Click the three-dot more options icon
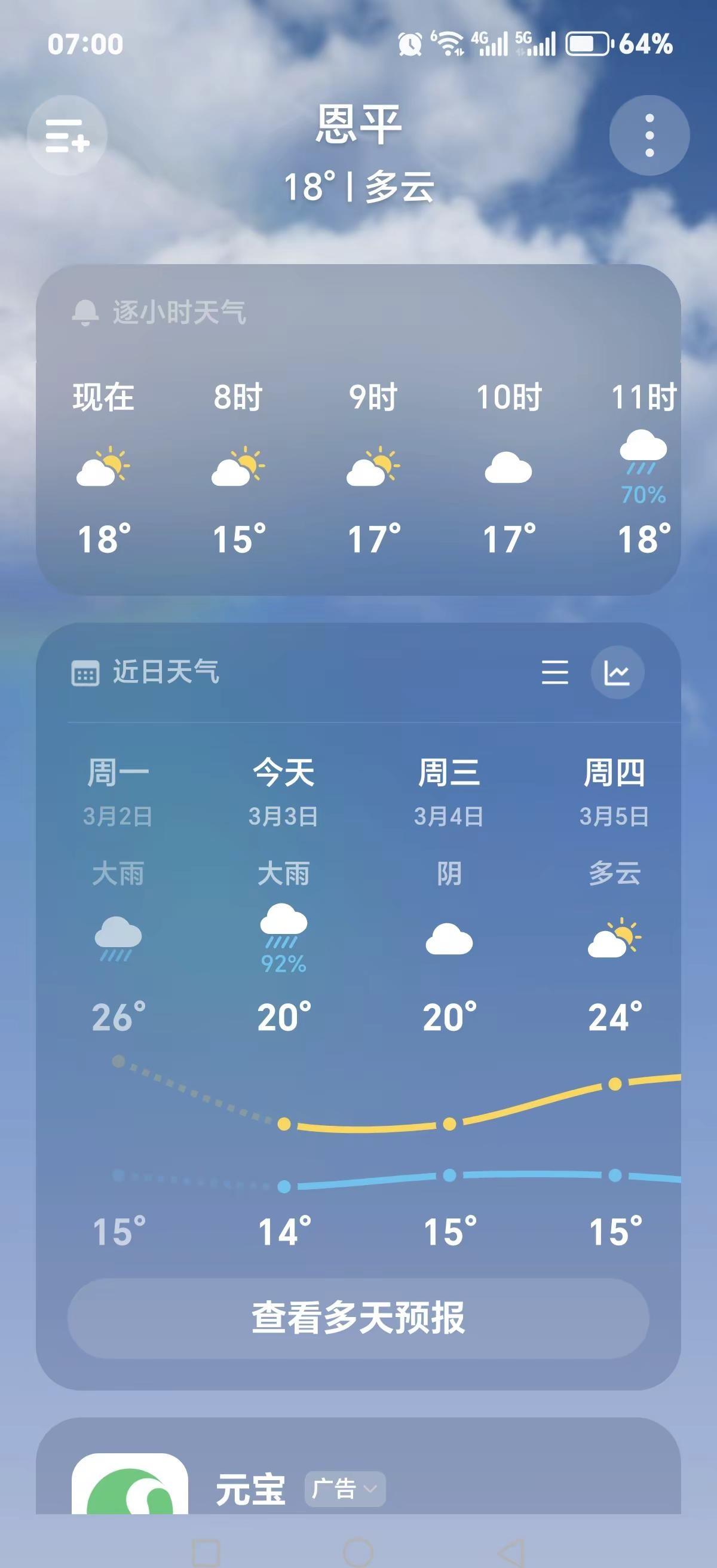717x1568 pixels. pos(648,135)
